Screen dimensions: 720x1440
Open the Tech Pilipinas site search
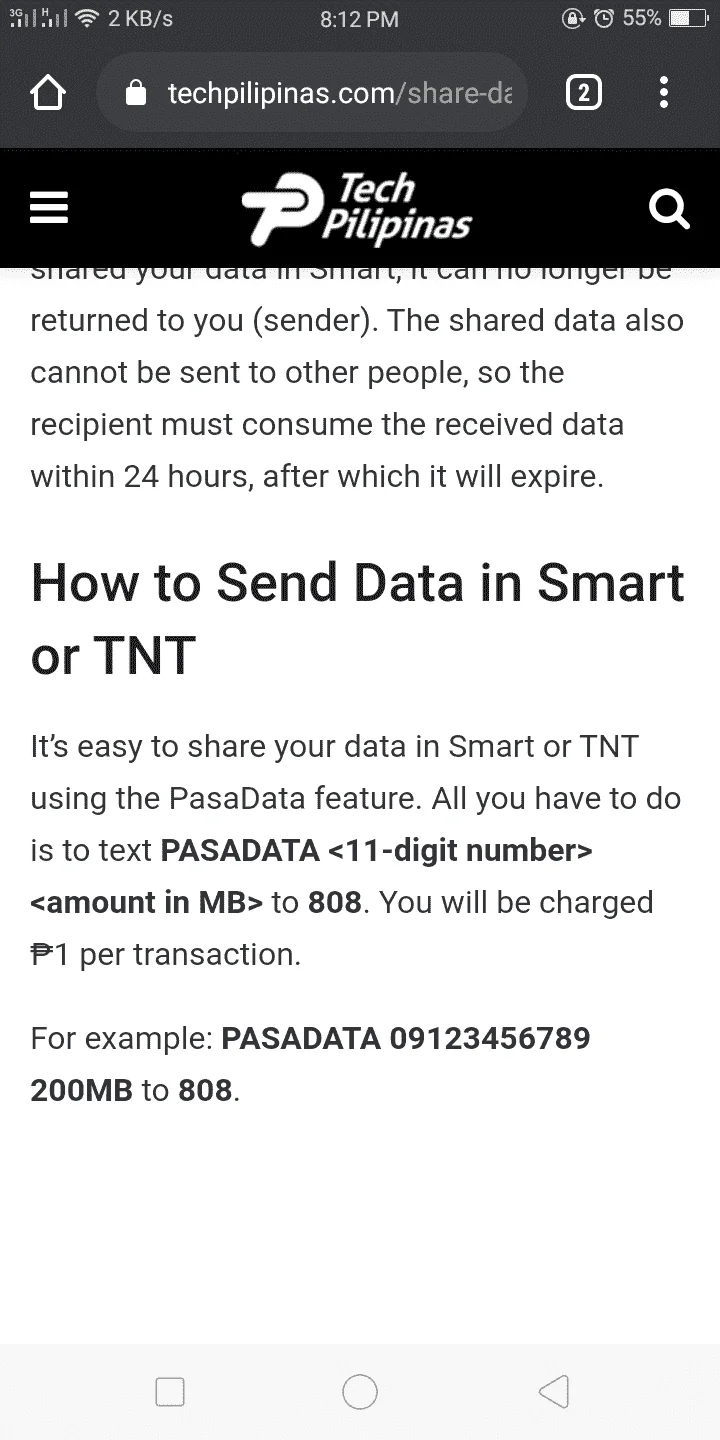(669, 209)
